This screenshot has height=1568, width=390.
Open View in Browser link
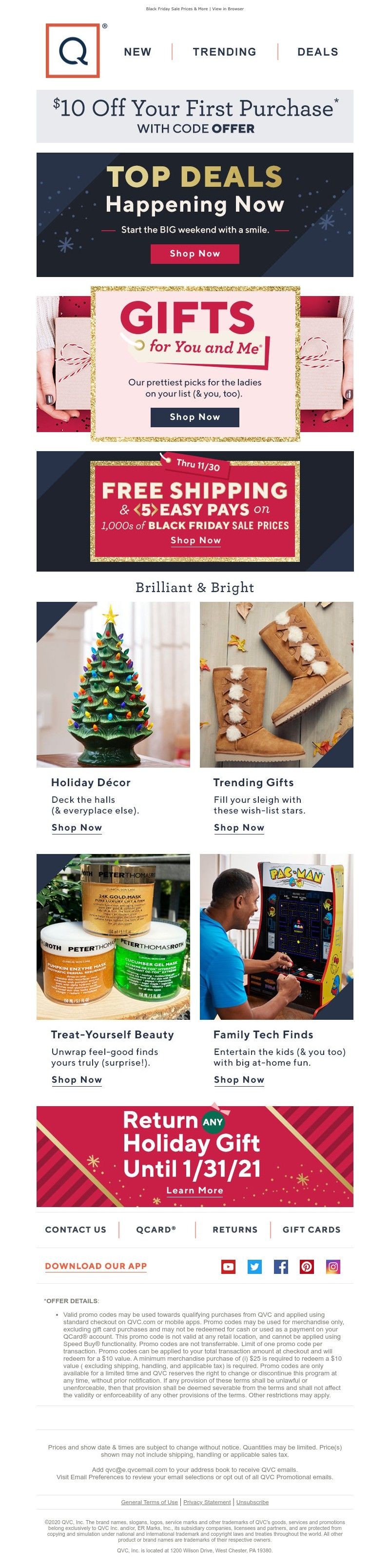[228, 9]
